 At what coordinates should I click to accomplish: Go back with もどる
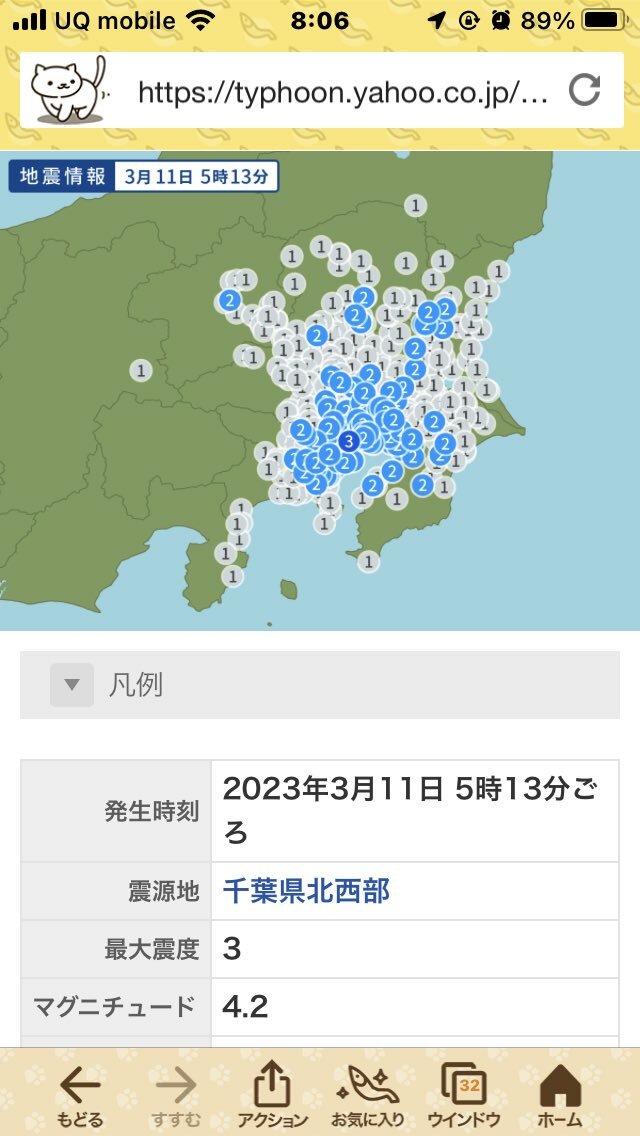tap(80, 1094)
